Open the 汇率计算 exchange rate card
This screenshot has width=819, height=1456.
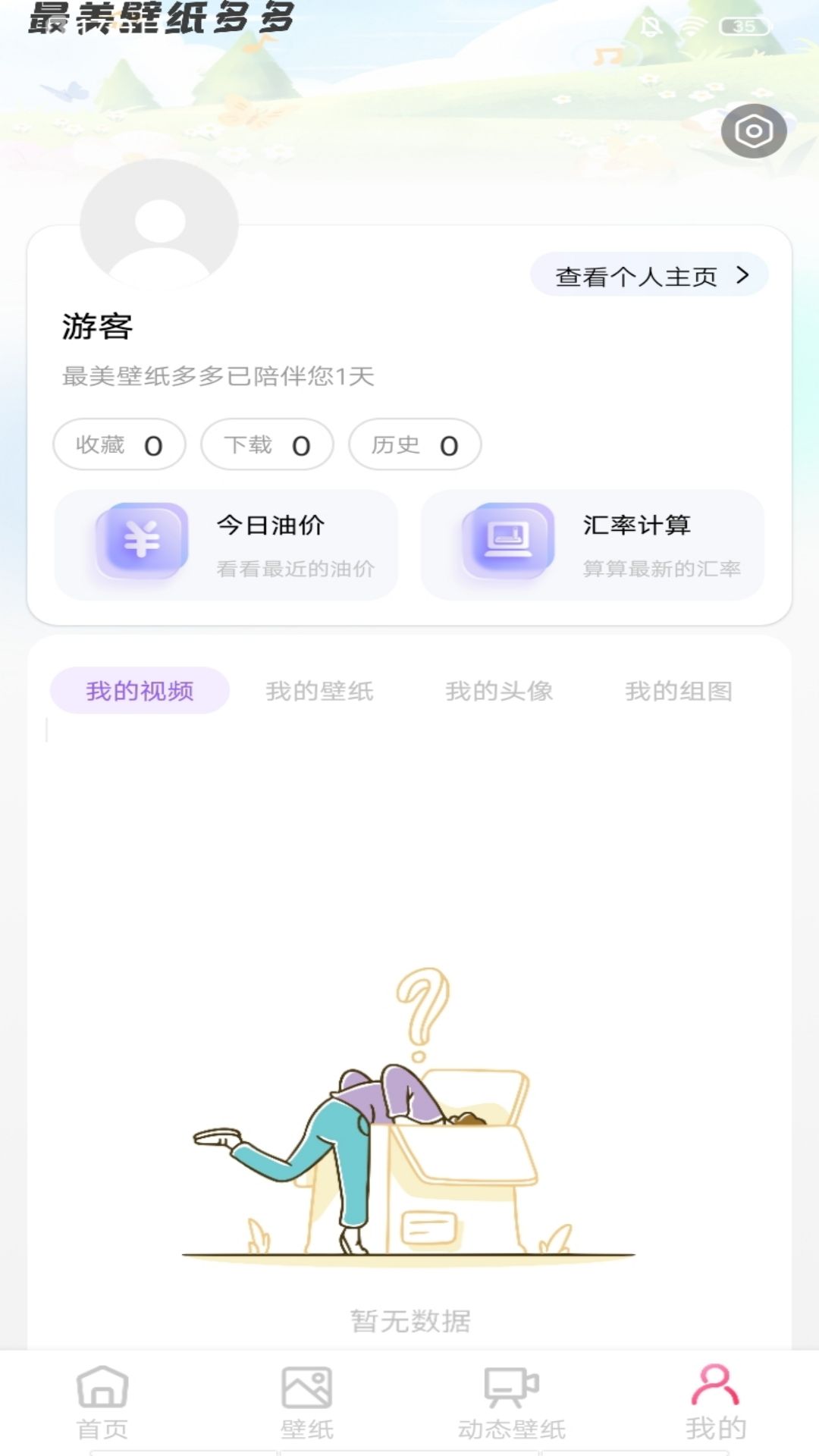[592, 545]
